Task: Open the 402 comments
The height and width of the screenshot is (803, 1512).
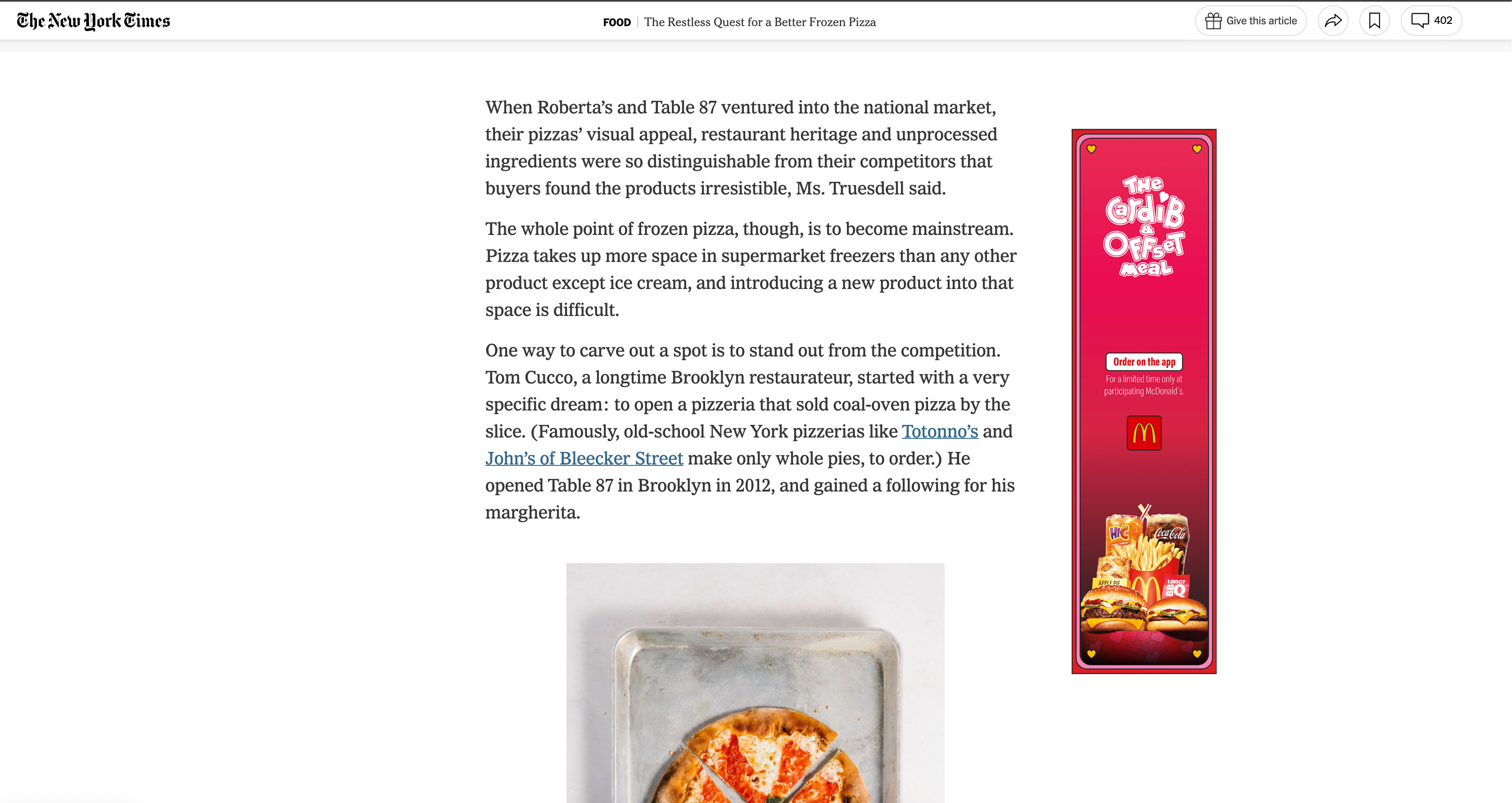Action: coord(1431,21)
